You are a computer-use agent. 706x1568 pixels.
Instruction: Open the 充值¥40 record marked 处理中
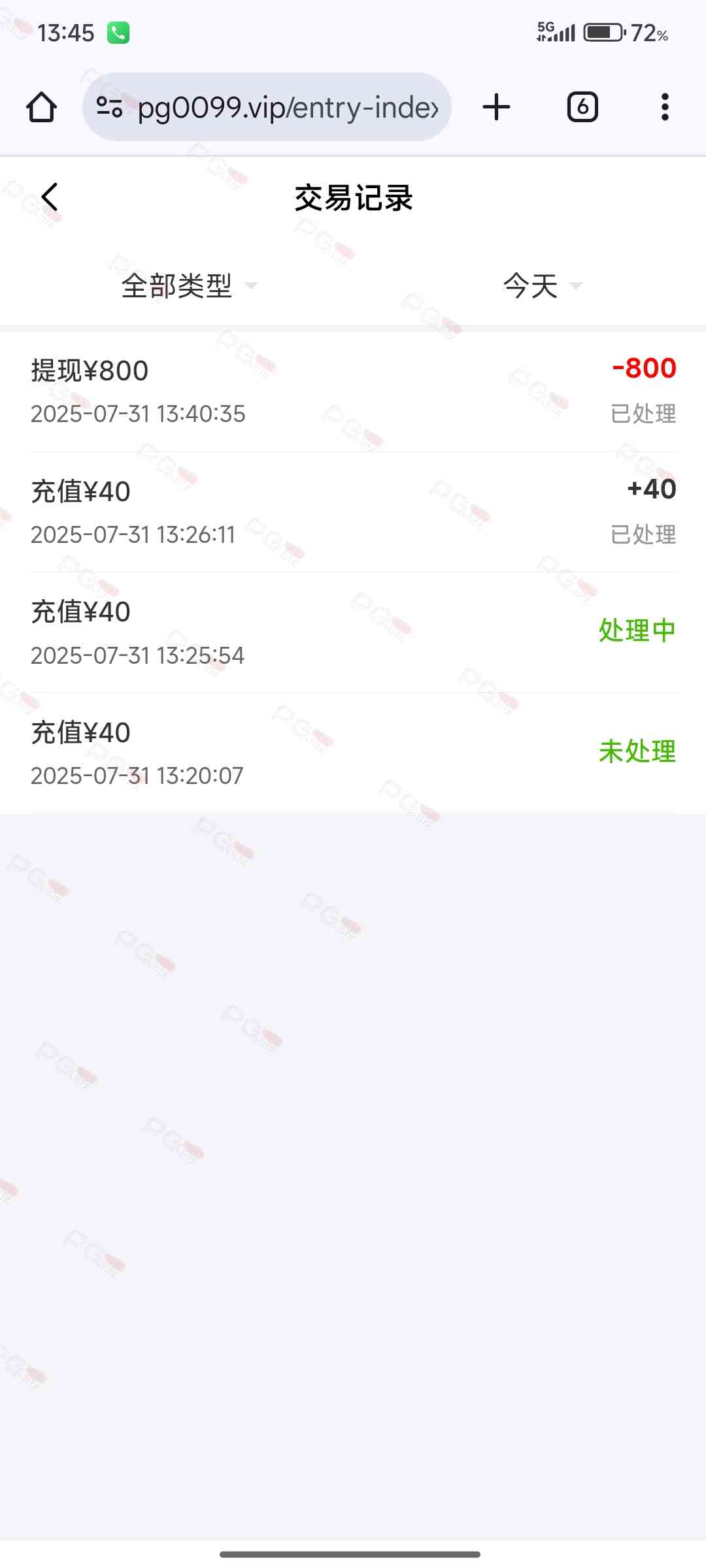point(353,632)
